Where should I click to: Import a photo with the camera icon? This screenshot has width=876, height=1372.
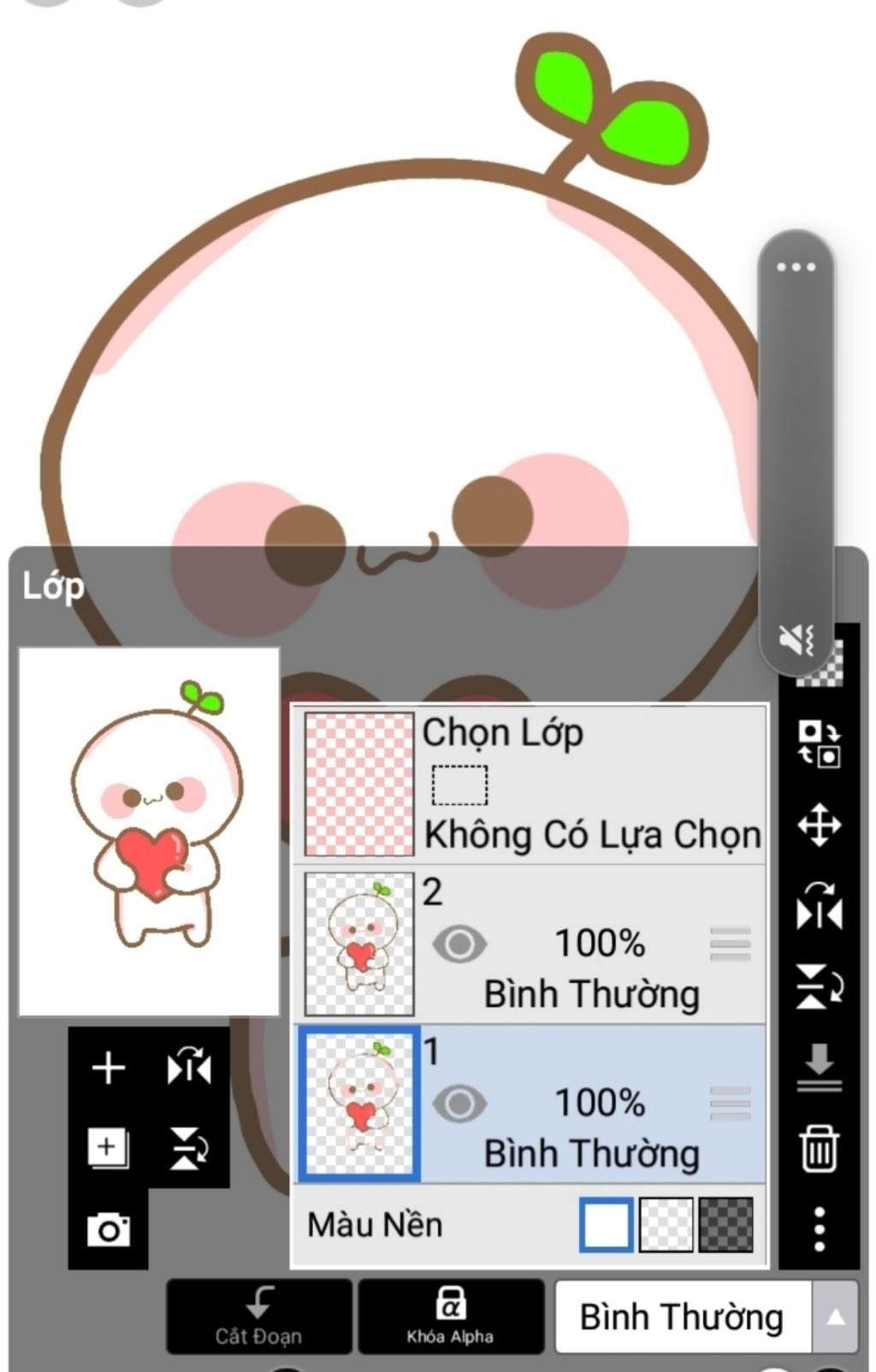[x=109, y=1230]
